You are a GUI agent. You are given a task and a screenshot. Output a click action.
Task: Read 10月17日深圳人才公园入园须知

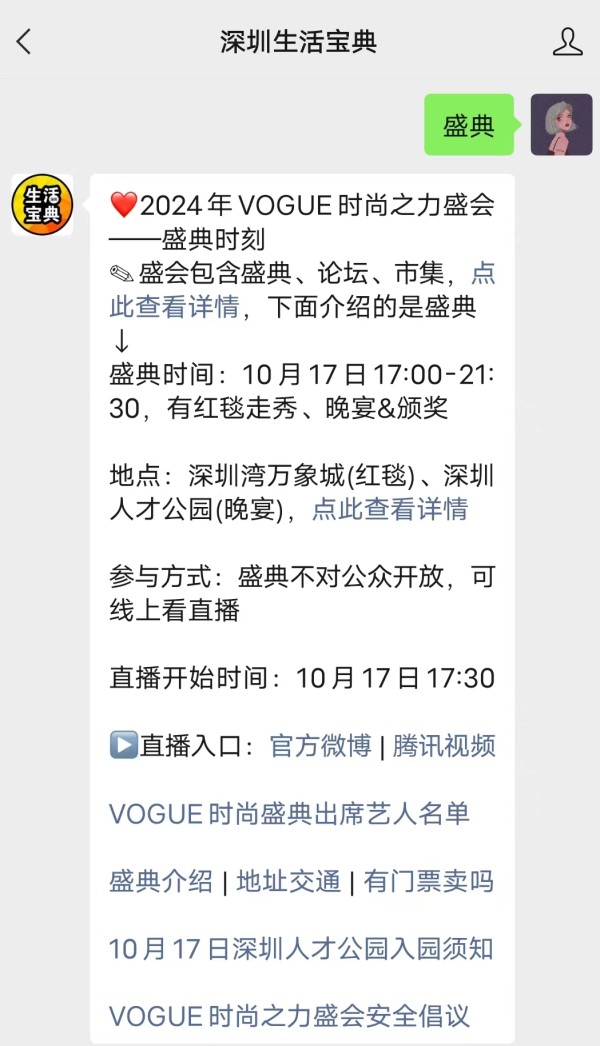pyautogui.click(x=301, y=949)
